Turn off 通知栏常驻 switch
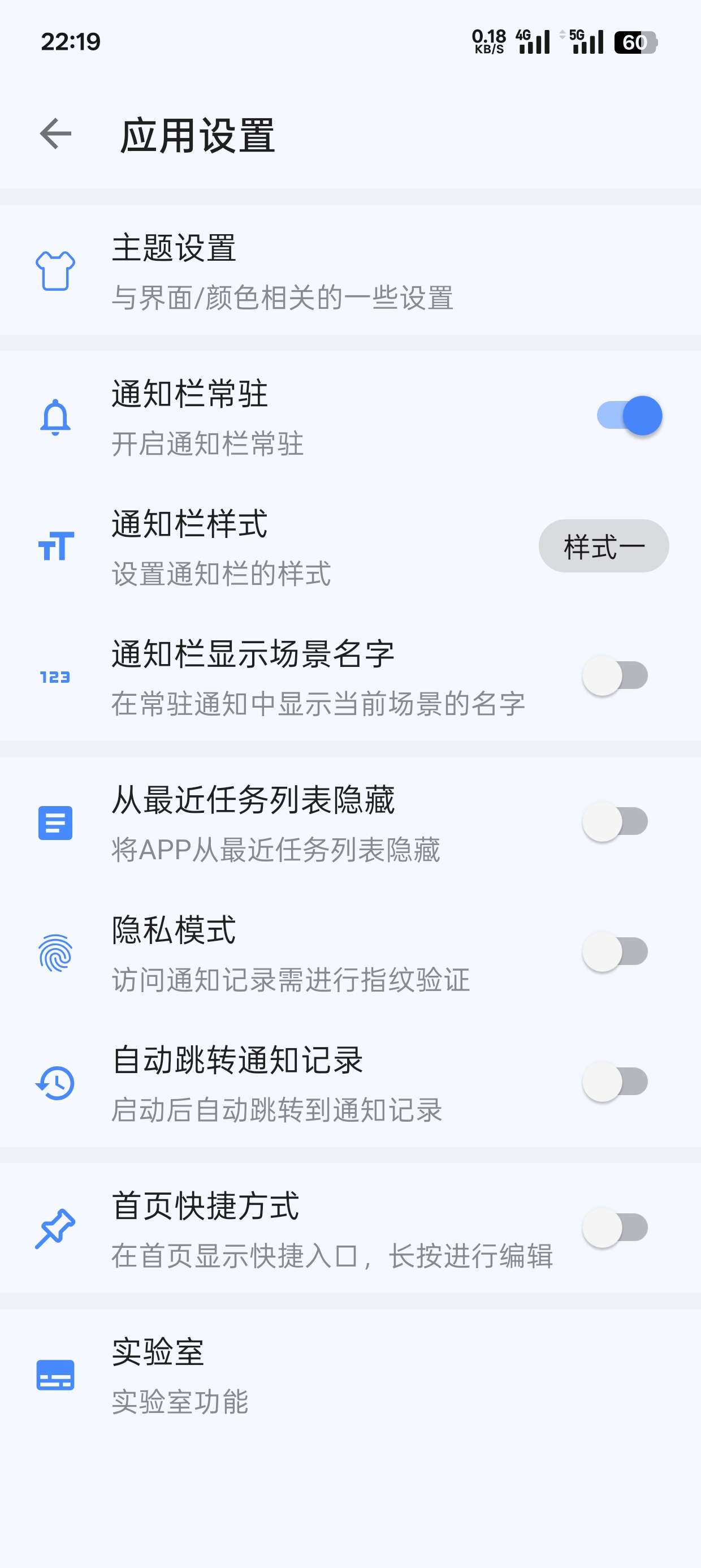 [629, 416]
